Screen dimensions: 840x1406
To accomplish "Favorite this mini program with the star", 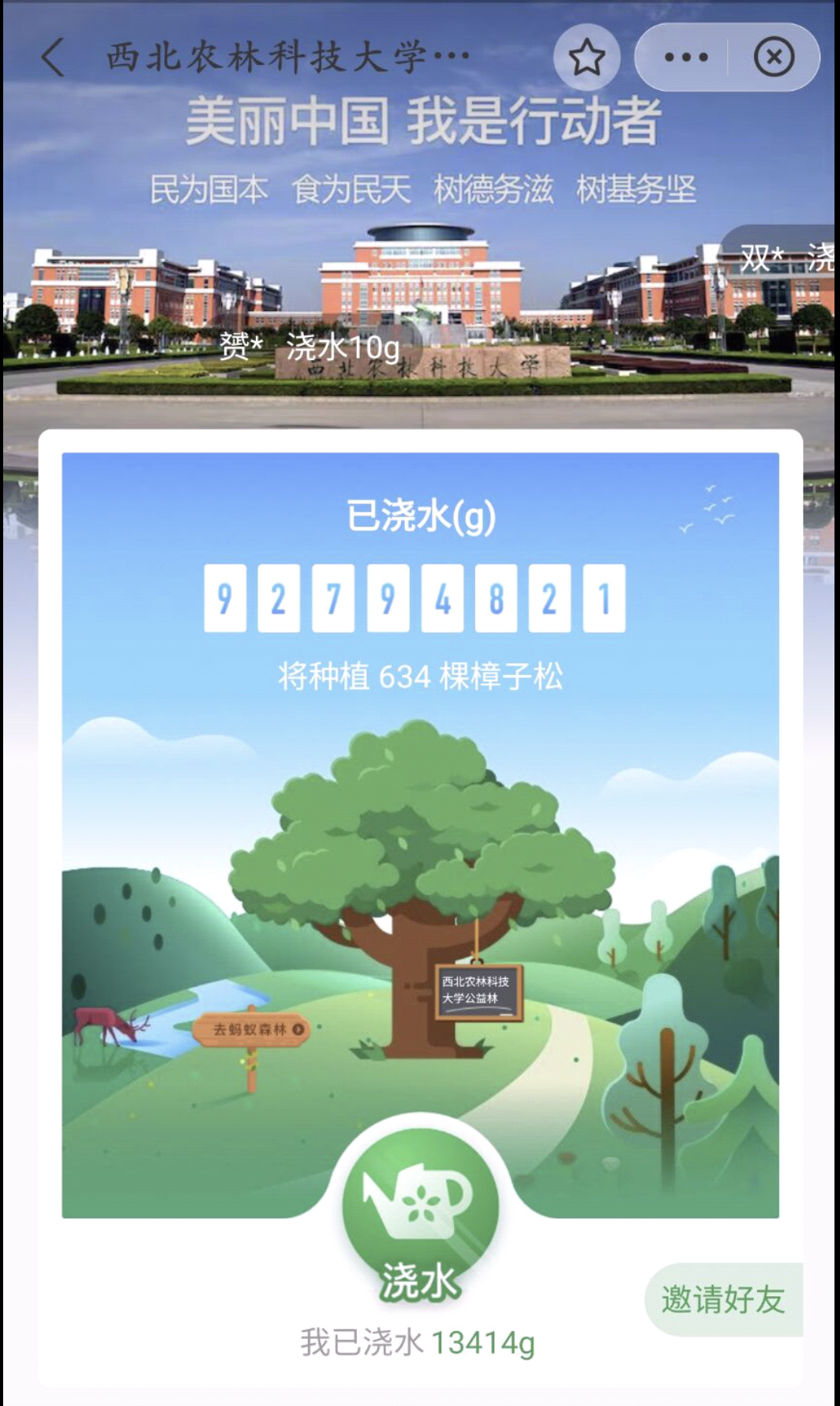I will click(x=587, y=58).
